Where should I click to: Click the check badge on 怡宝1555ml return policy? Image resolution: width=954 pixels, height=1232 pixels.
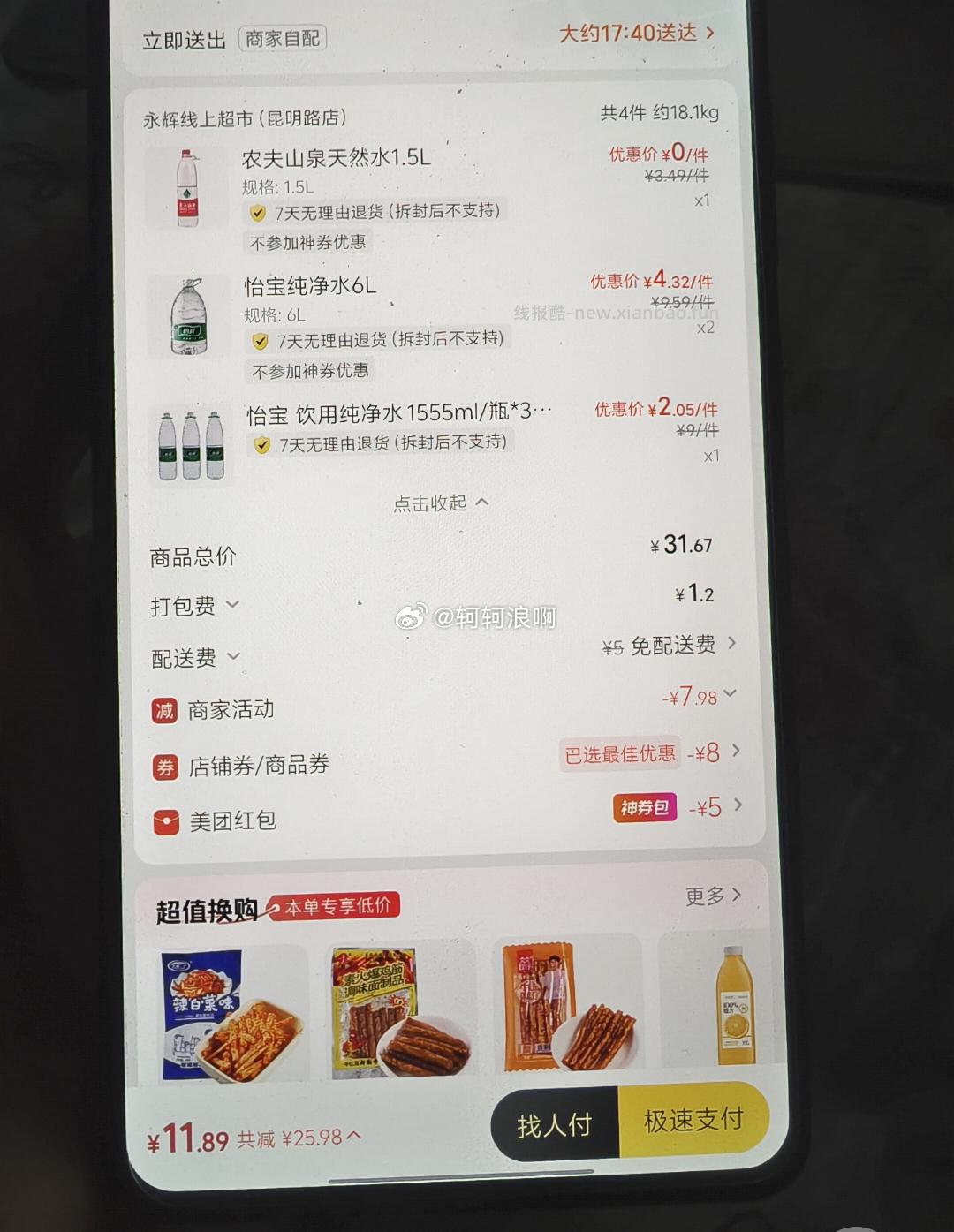pyautogui.click(x=261, y=441)
